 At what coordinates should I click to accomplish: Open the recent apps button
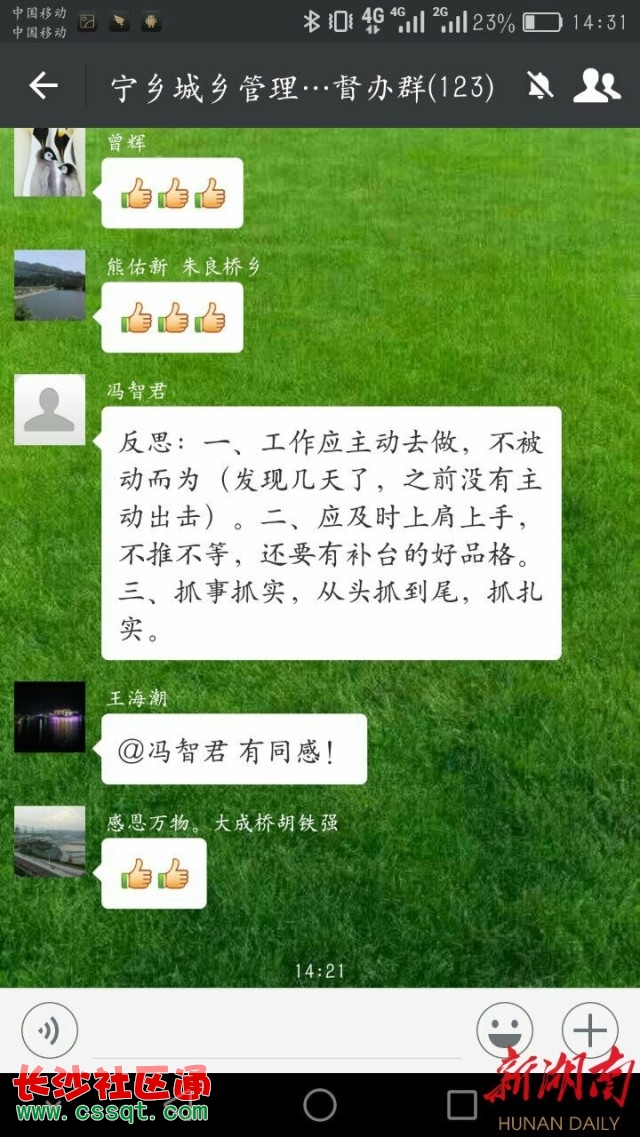tap(462, 1105)
